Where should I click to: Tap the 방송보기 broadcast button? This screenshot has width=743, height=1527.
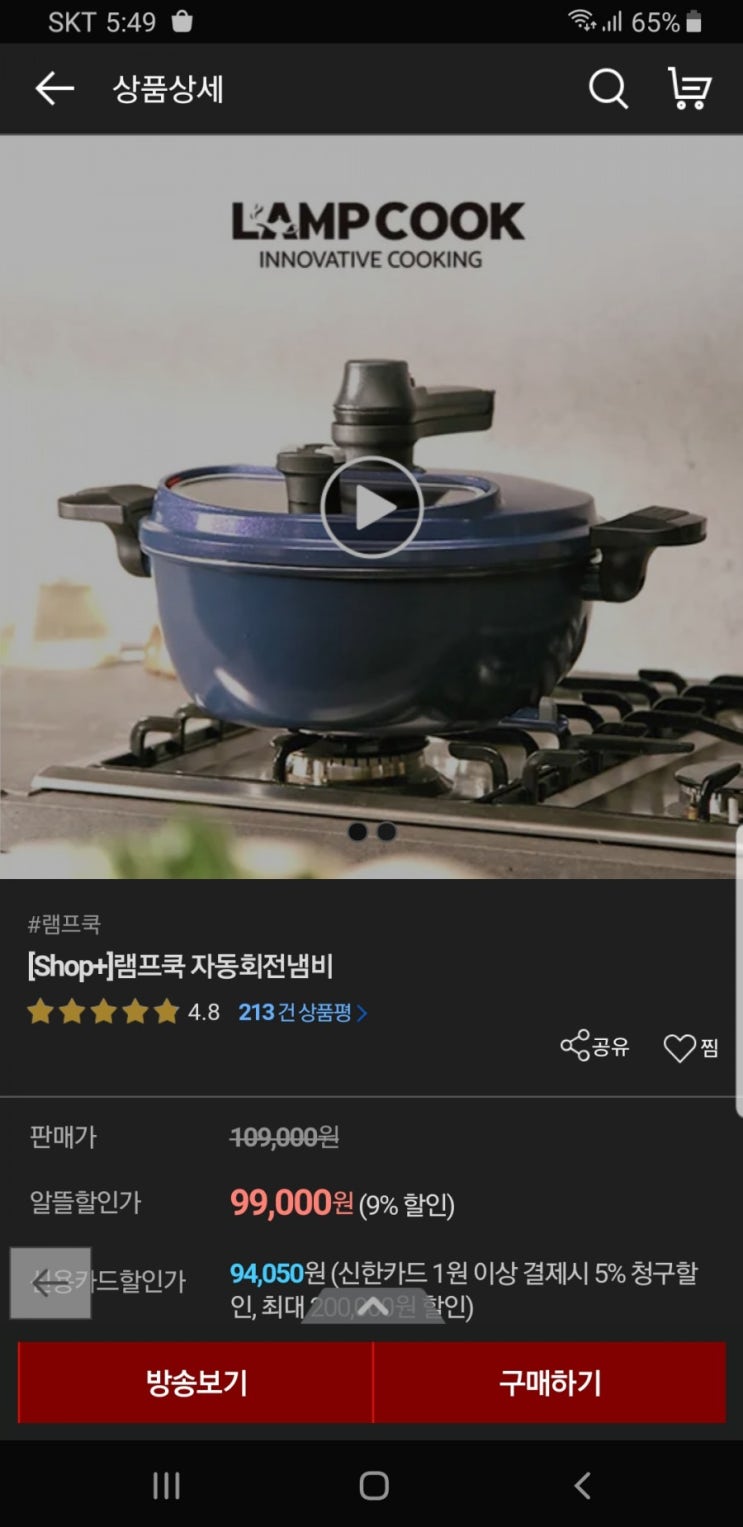[194, 1383]
